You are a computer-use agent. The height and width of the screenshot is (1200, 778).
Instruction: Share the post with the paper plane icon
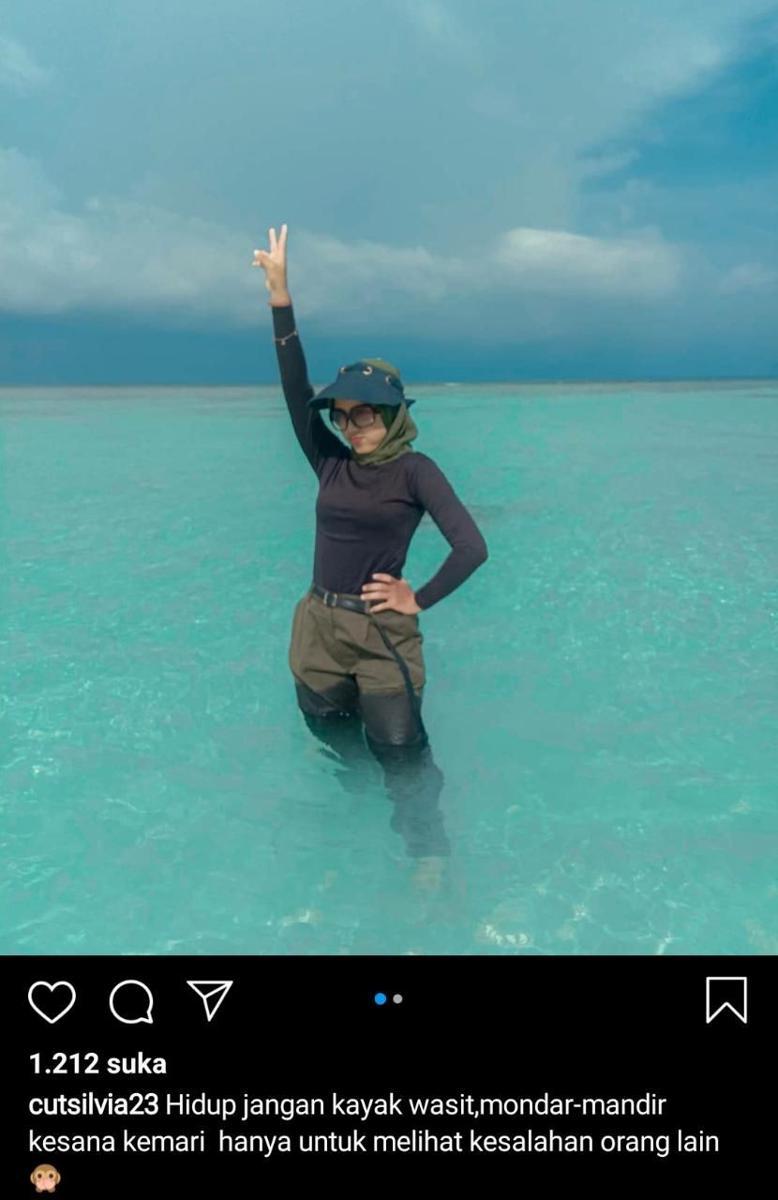pos(210,1000)
